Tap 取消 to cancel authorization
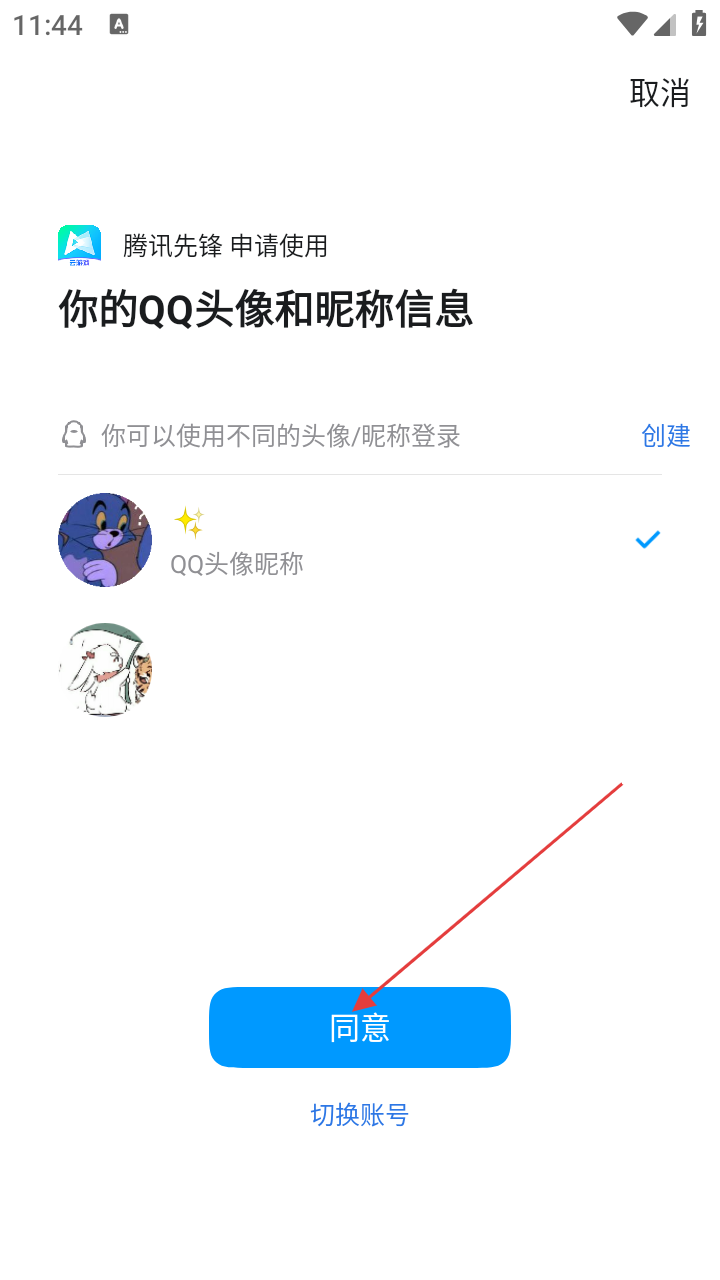Viewport: 720px width, 1280px height. [x=659, y=93]
